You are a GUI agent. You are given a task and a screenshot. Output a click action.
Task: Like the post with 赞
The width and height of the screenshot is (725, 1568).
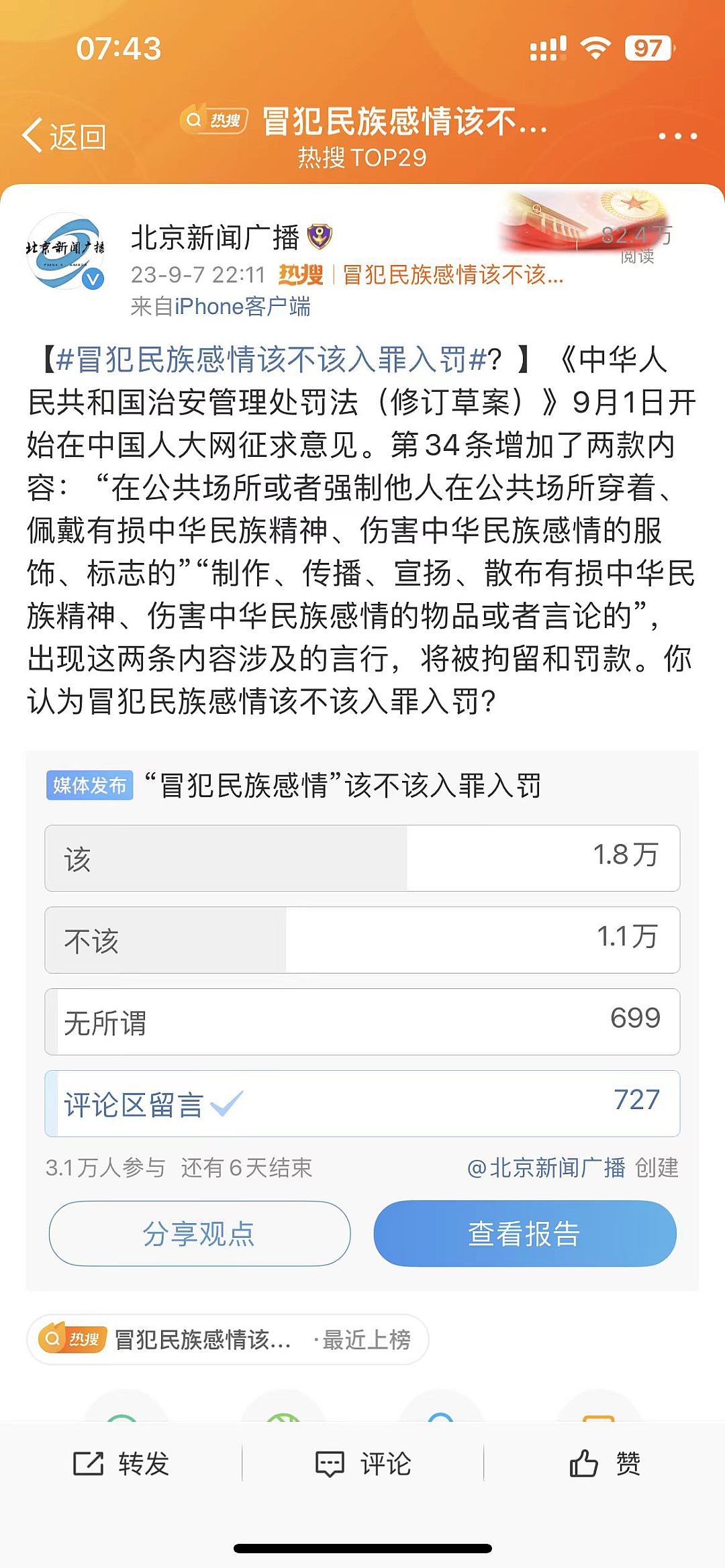[604, 1463]
